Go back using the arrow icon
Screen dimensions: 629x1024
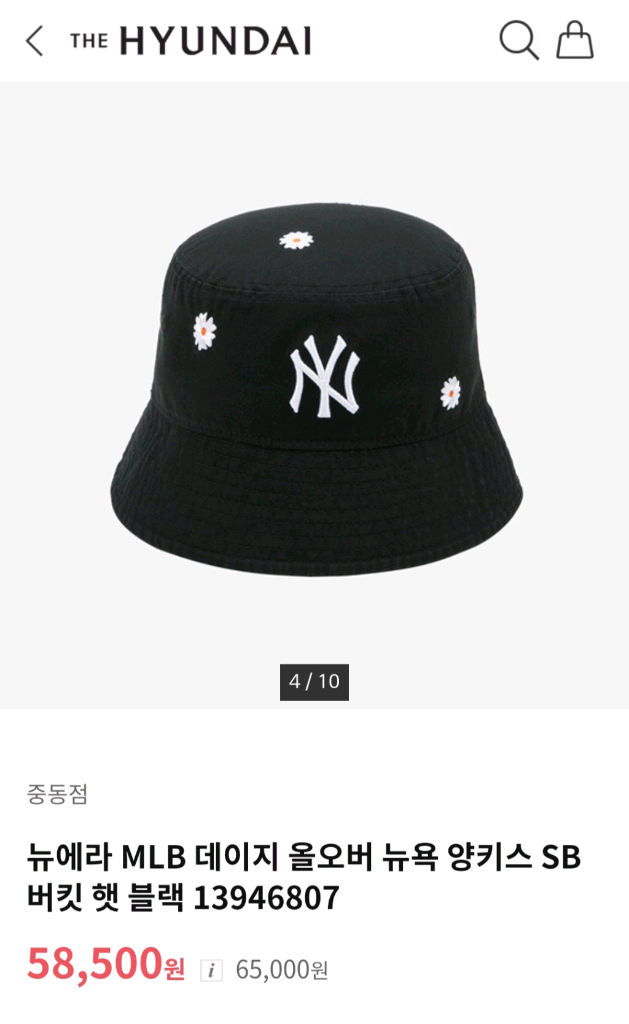pos(35,41)
